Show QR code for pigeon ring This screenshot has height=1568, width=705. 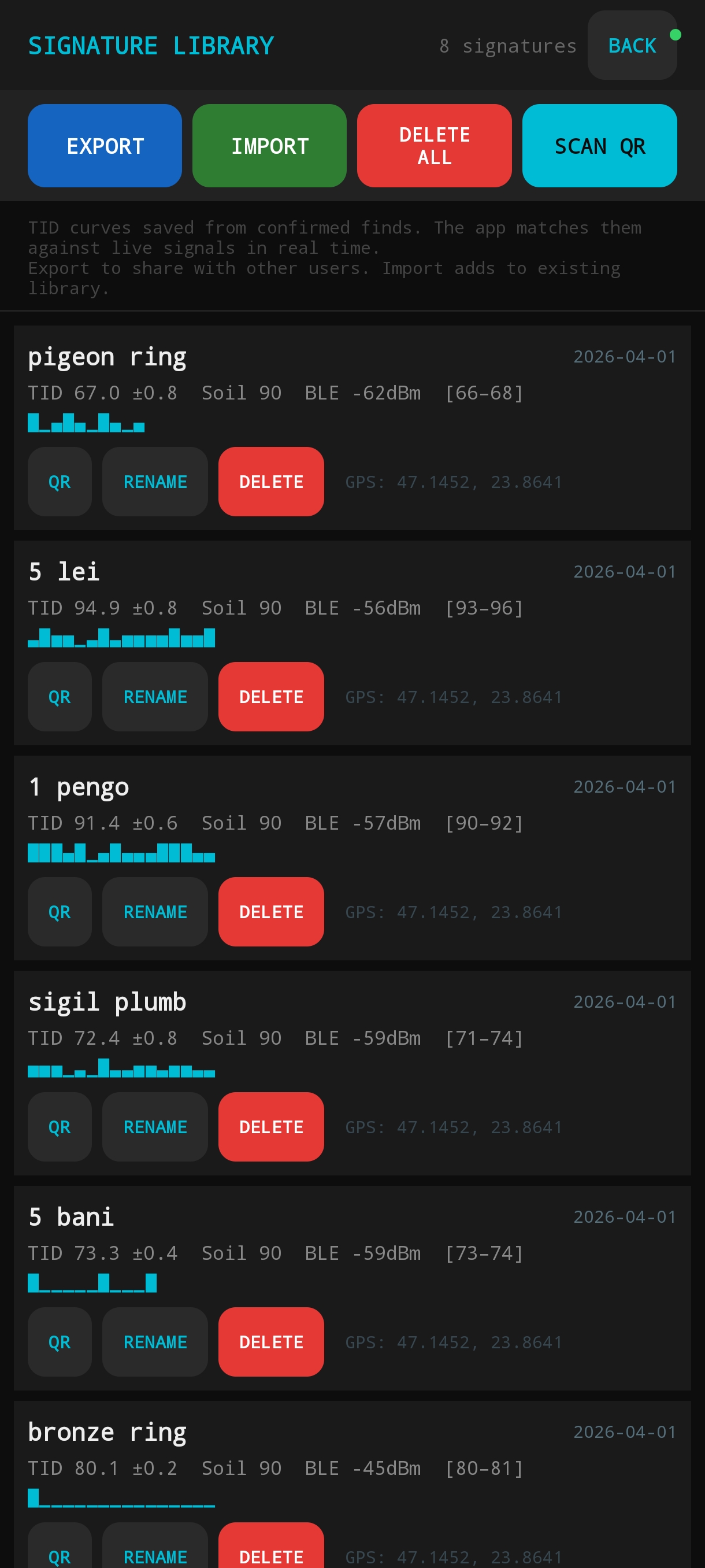click(59, 482)
